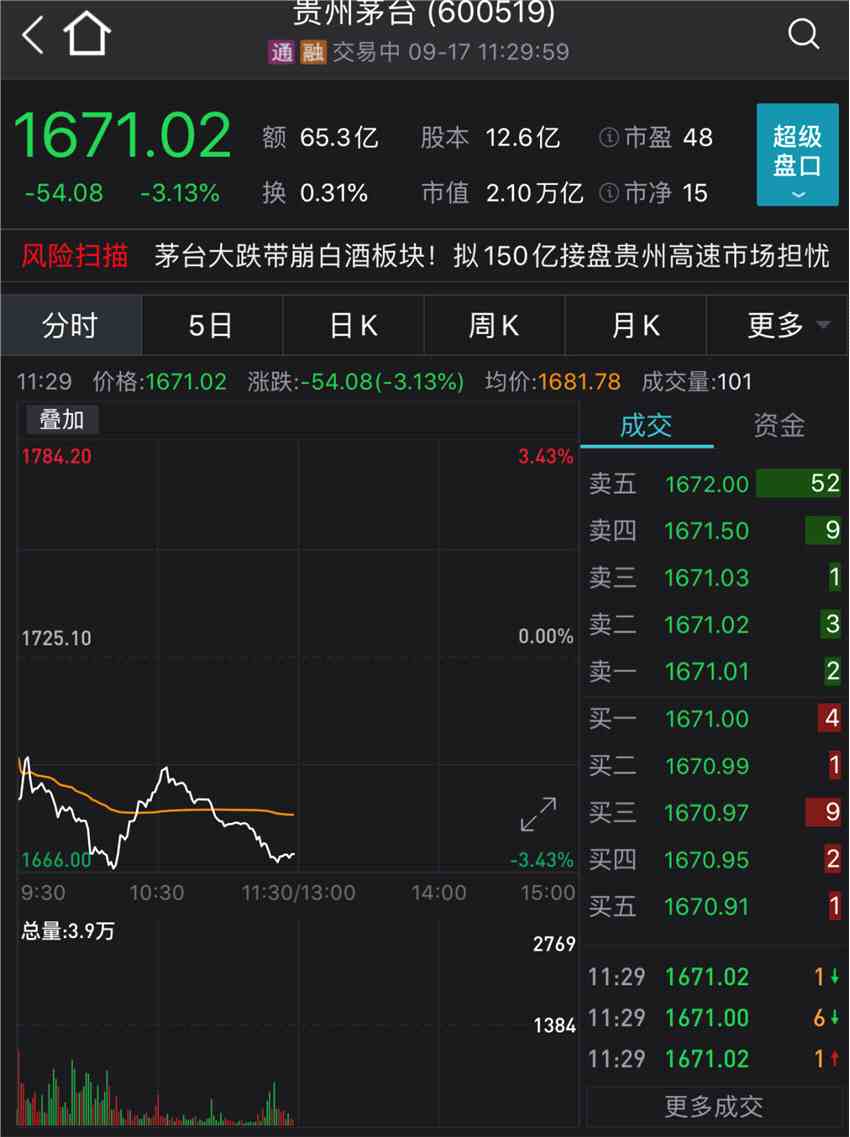
Task: Tap the home icon in the header
Action: point(88,32)
